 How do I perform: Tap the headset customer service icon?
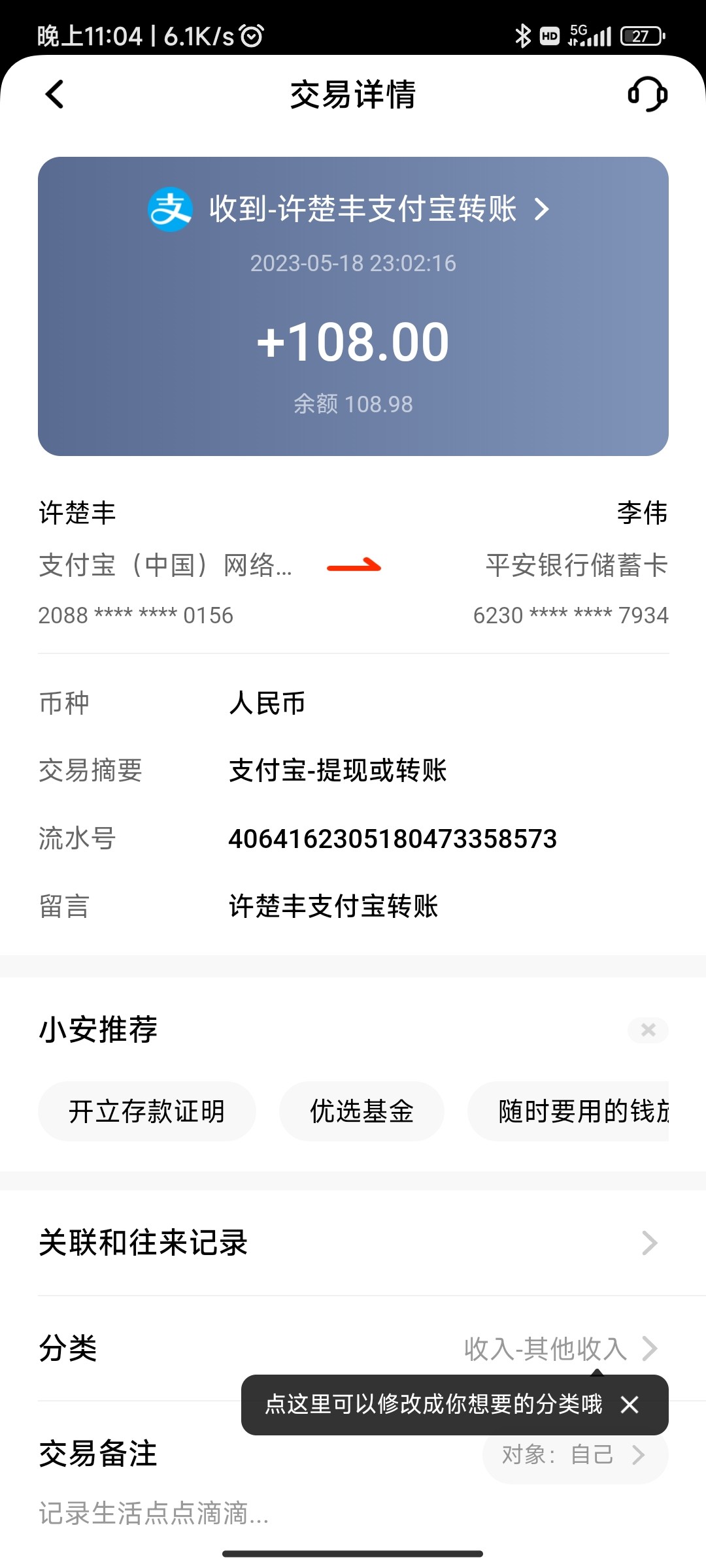pyautogui.click(x=647, y=95)
